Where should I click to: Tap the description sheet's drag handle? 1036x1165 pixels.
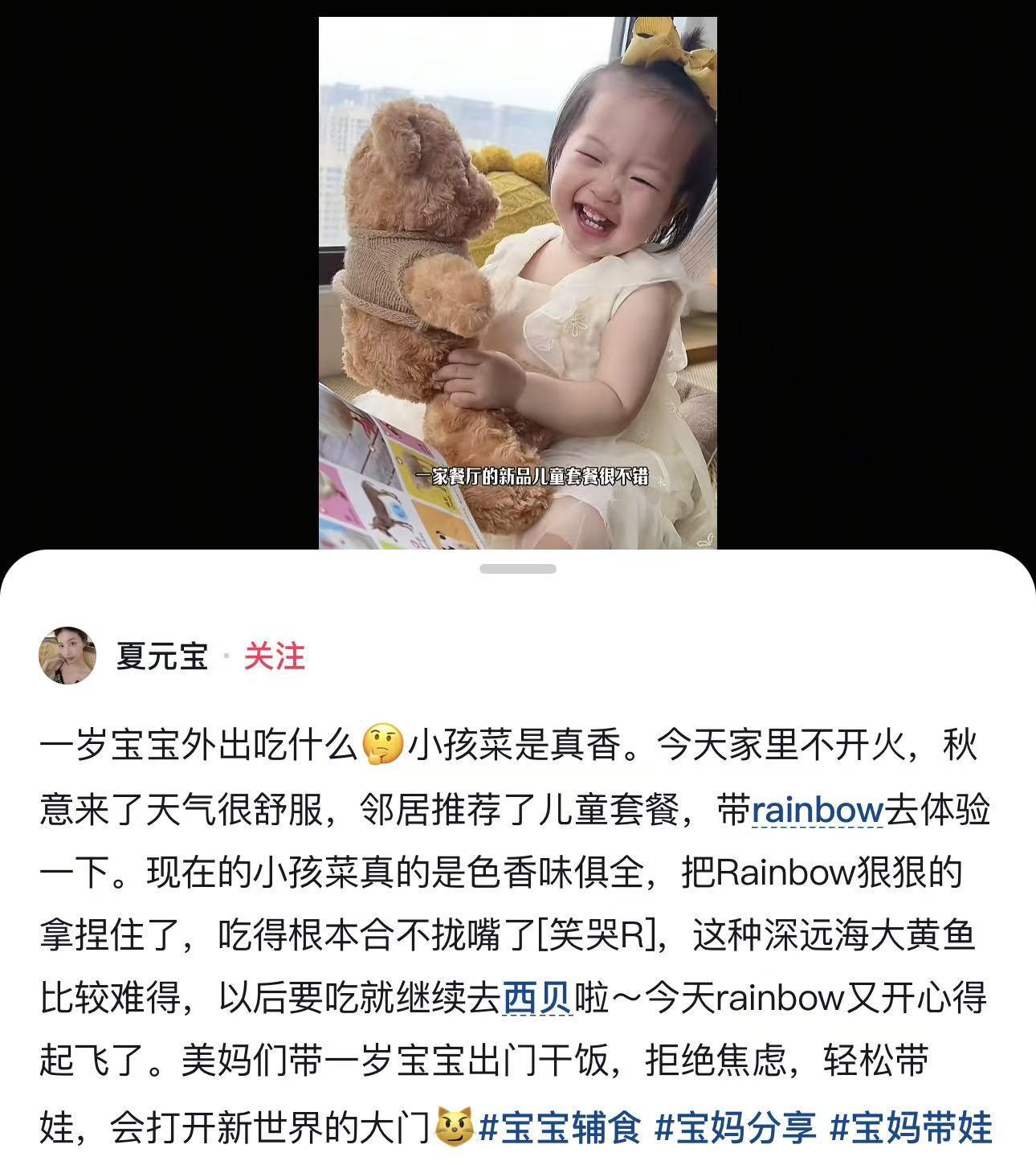tap(517, 569)
